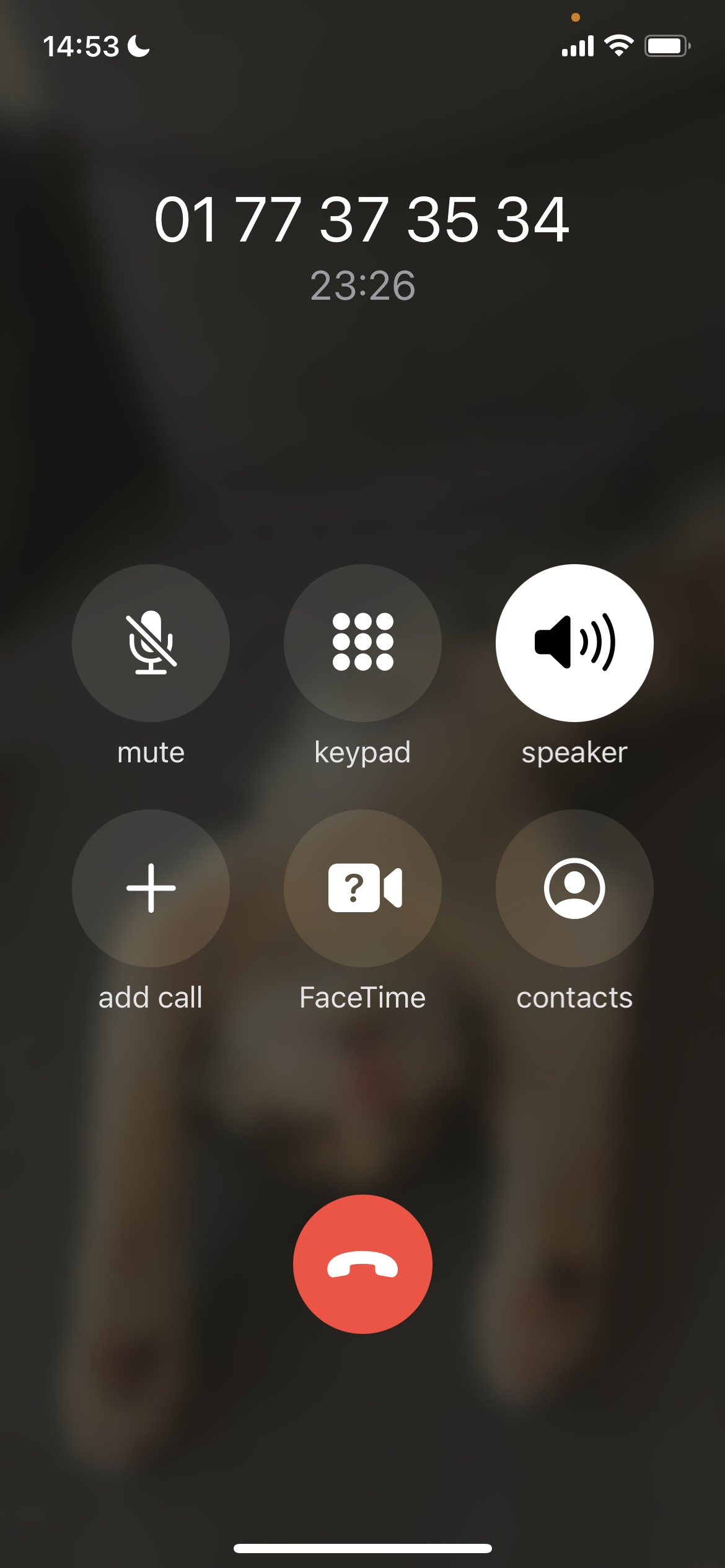Open the contacts list
This screenshot has width=725, height=1568.
click(x=574, y=888)
